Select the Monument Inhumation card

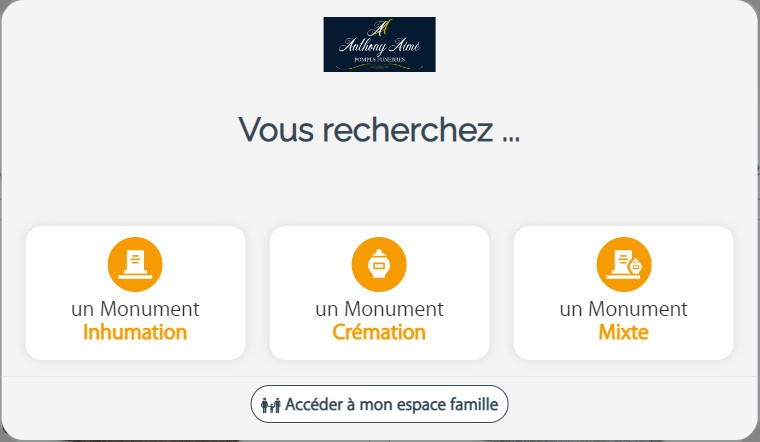click(x=135, y=293)
